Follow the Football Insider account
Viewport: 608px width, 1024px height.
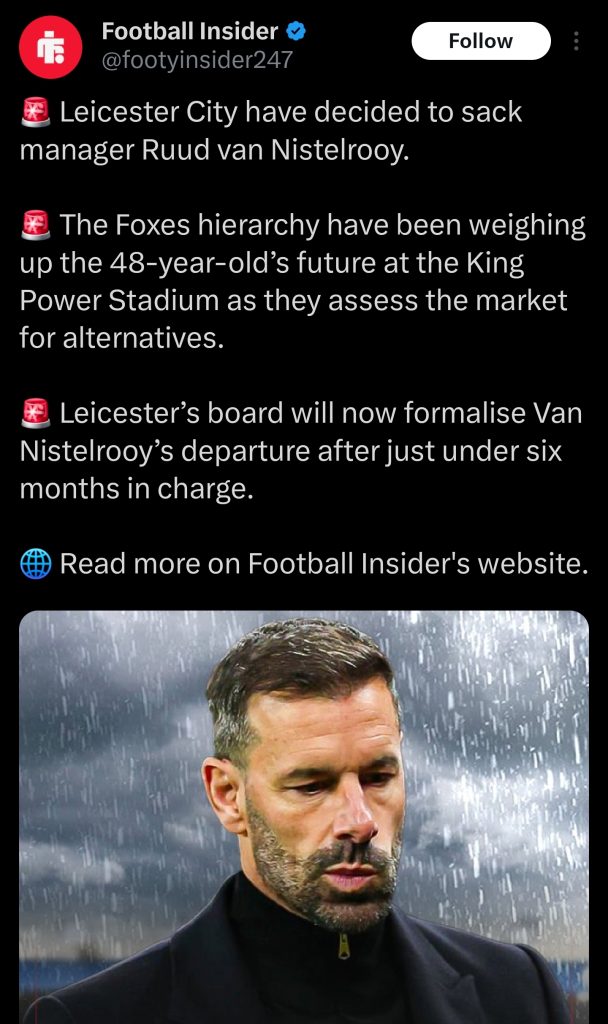[x=480, y=41]
